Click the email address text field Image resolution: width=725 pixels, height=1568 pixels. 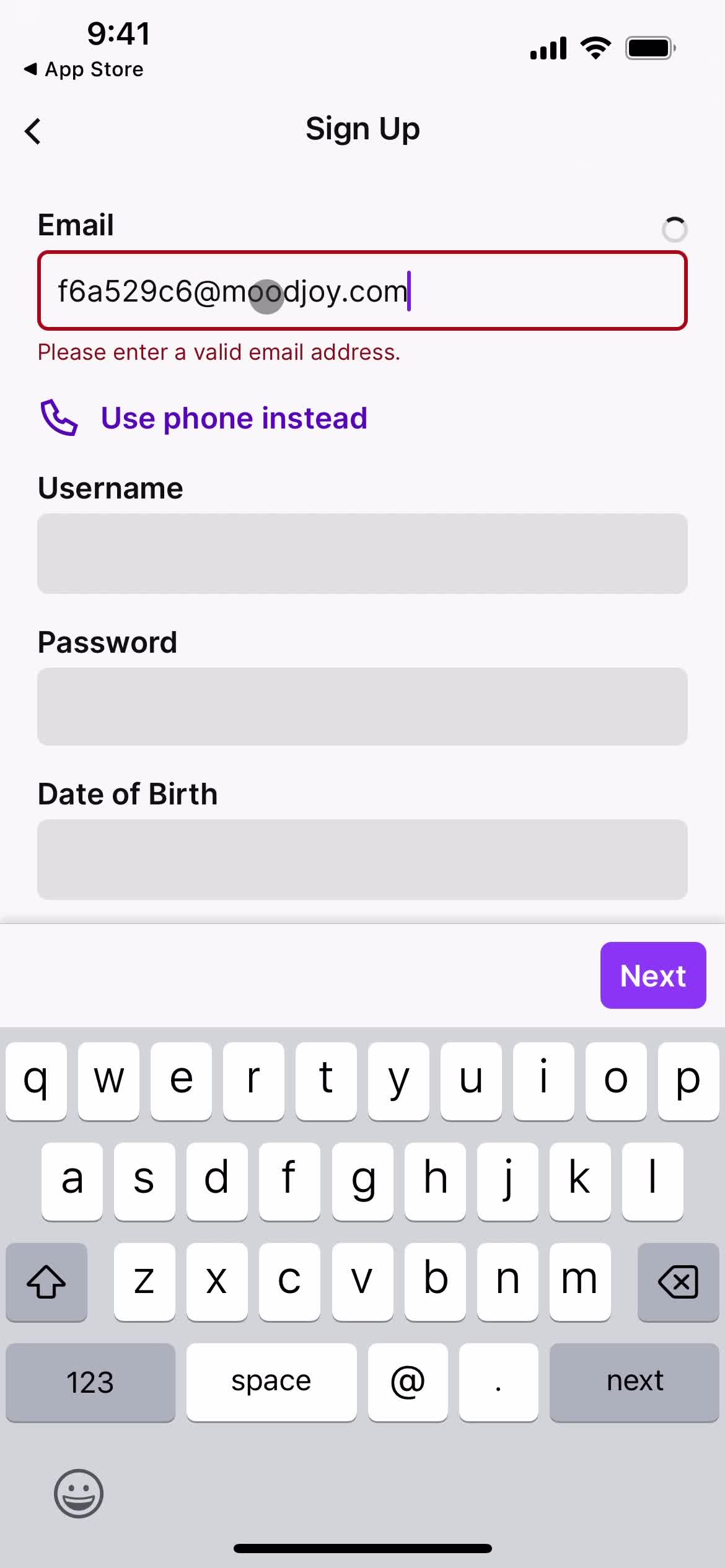[362, 290]
